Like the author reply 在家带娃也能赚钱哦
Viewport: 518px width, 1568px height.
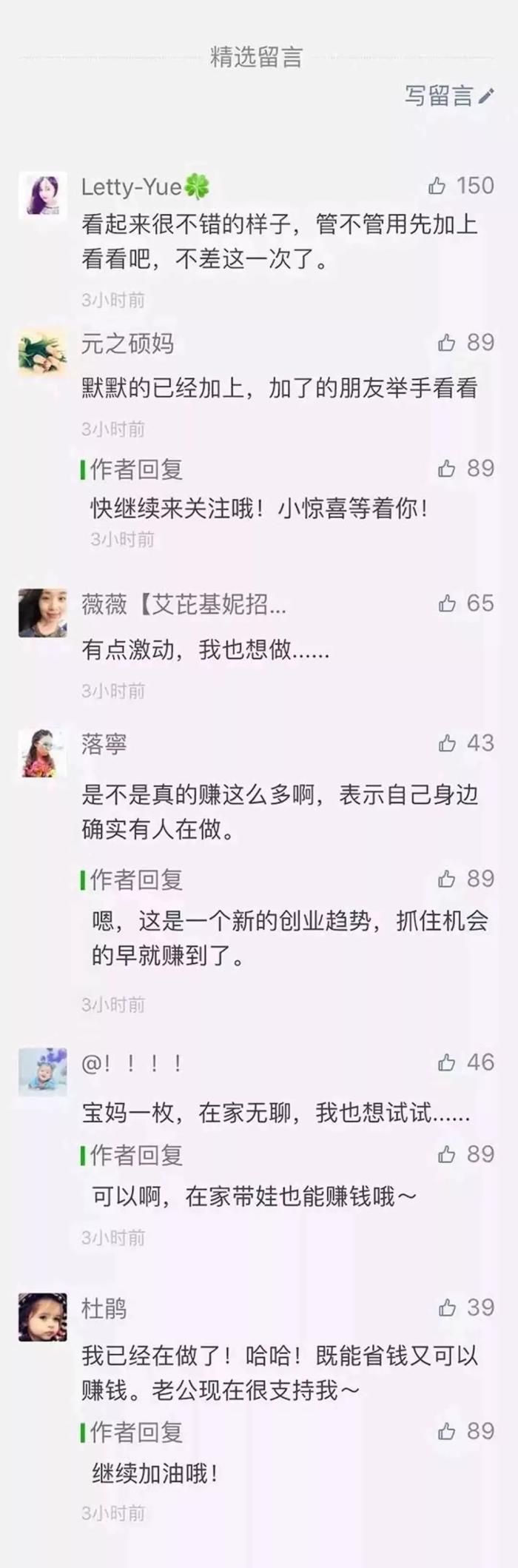point(446,1154)
